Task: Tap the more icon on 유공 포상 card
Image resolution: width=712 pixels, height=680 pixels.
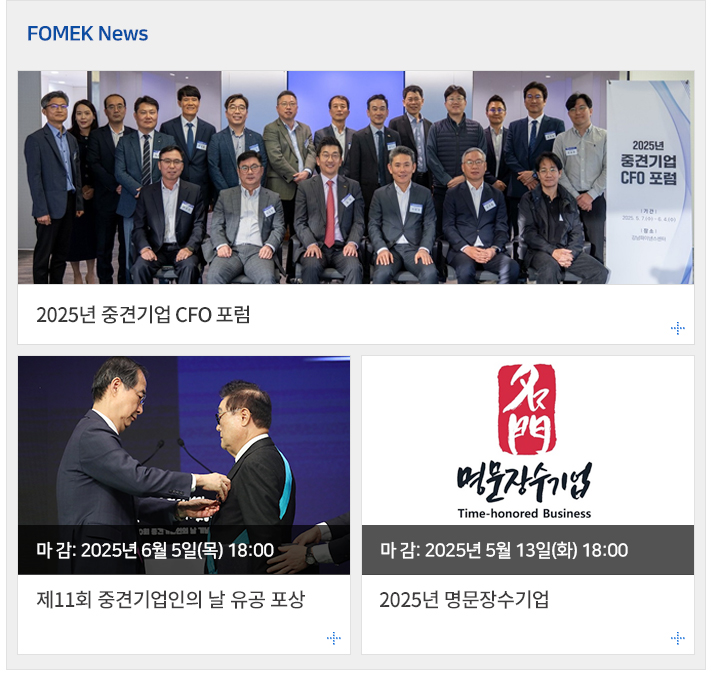Action: point(333,638)
